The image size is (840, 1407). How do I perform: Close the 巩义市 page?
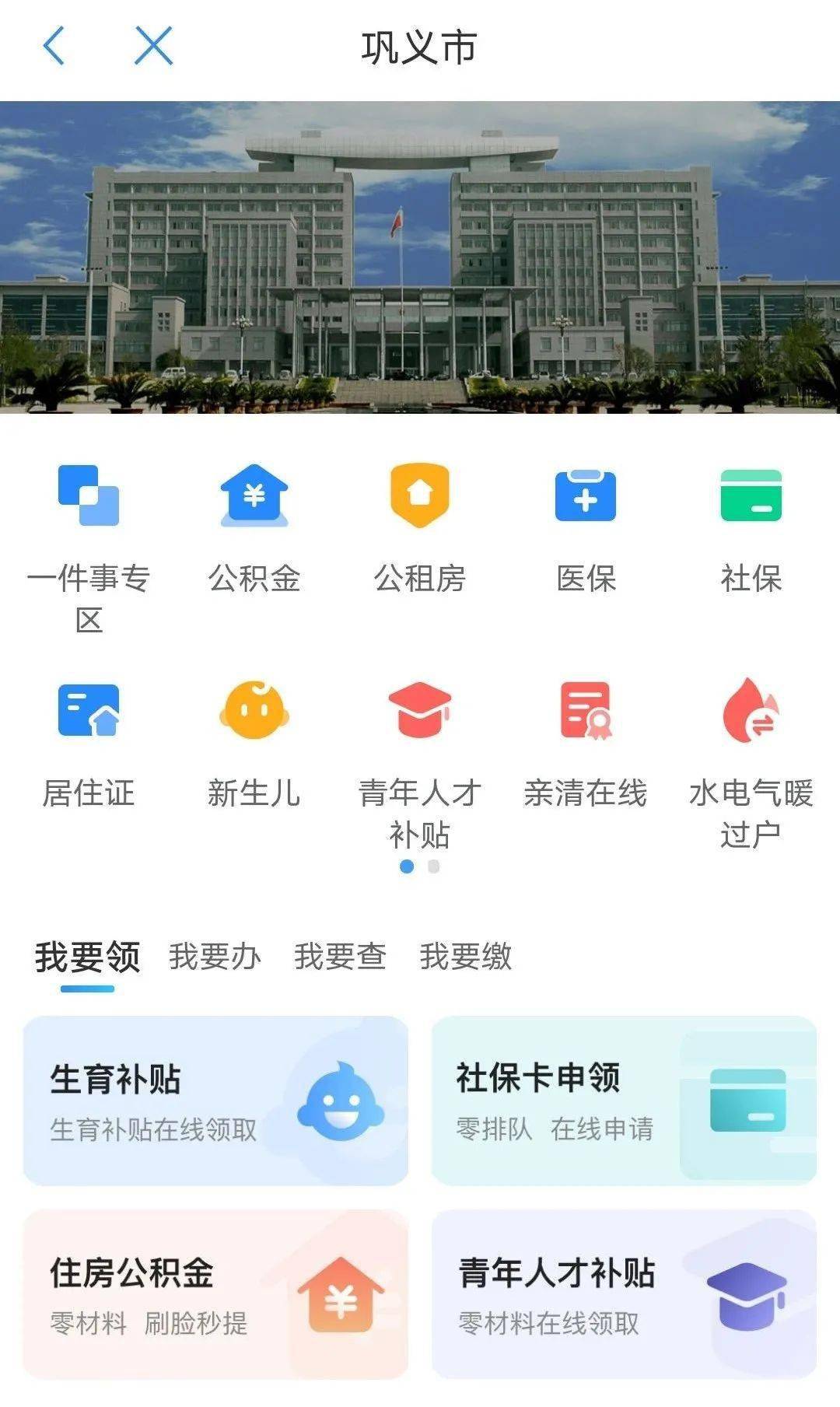coord(153,46)
